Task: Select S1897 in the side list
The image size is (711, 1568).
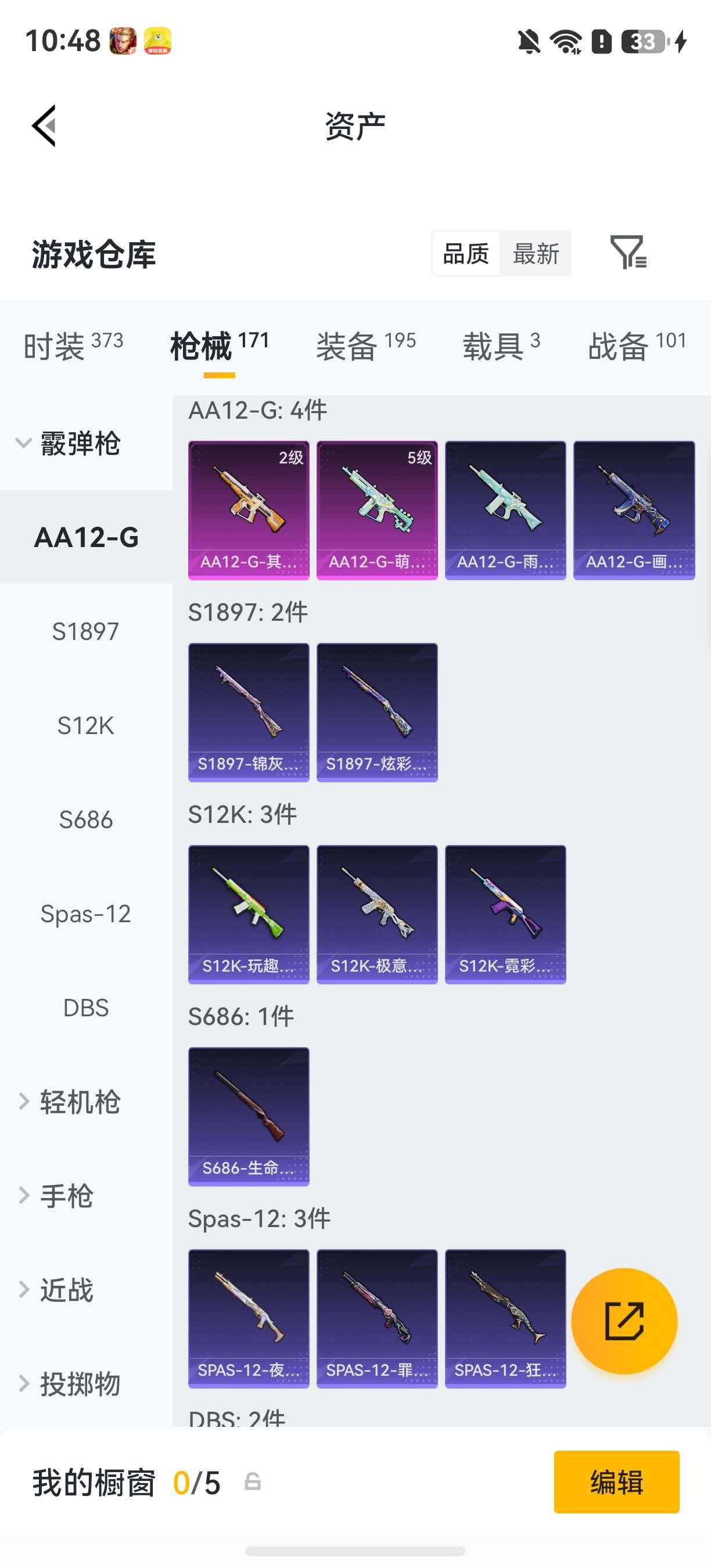Action: (x=86, y=631)
